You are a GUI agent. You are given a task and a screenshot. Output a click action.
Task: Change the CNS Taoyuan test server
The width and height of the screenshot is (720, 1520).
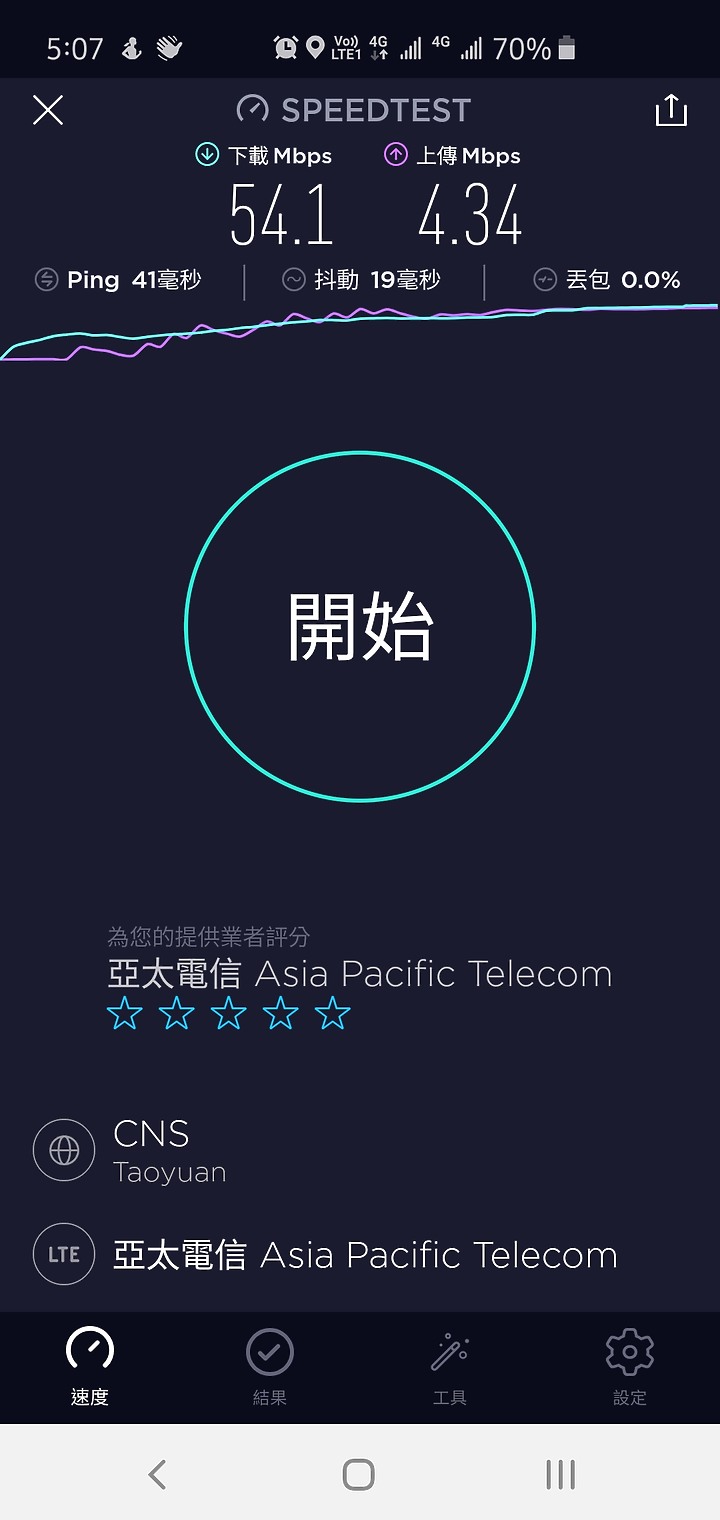click(360, 1151)
